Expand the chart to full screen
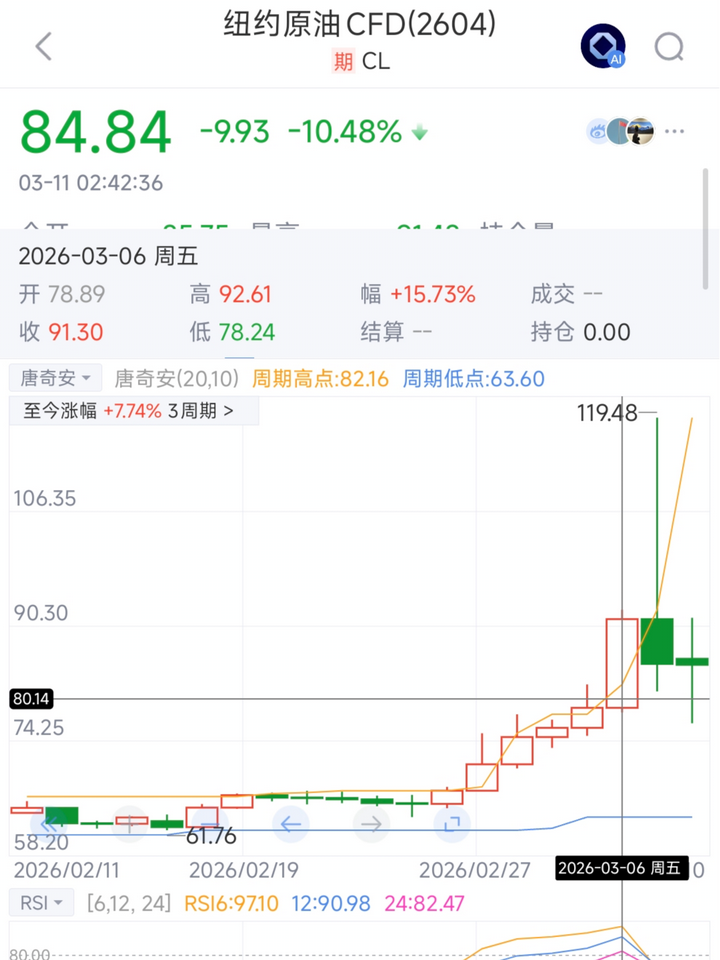Screen dimensions: 720x960 pos(451,824)
